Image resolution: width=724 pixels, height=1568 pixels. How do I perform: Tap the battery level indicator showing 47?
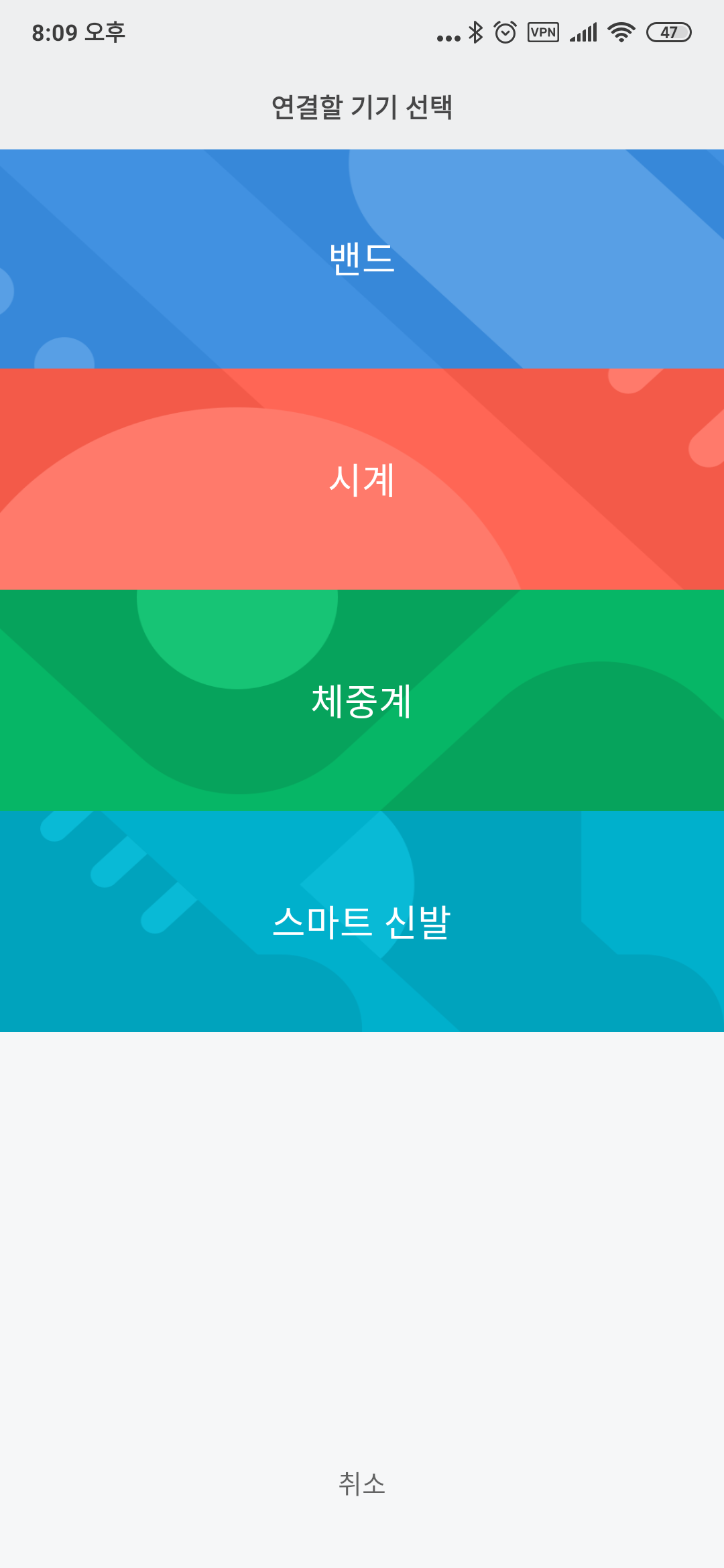pyautogui.click(x=667, y=31)
